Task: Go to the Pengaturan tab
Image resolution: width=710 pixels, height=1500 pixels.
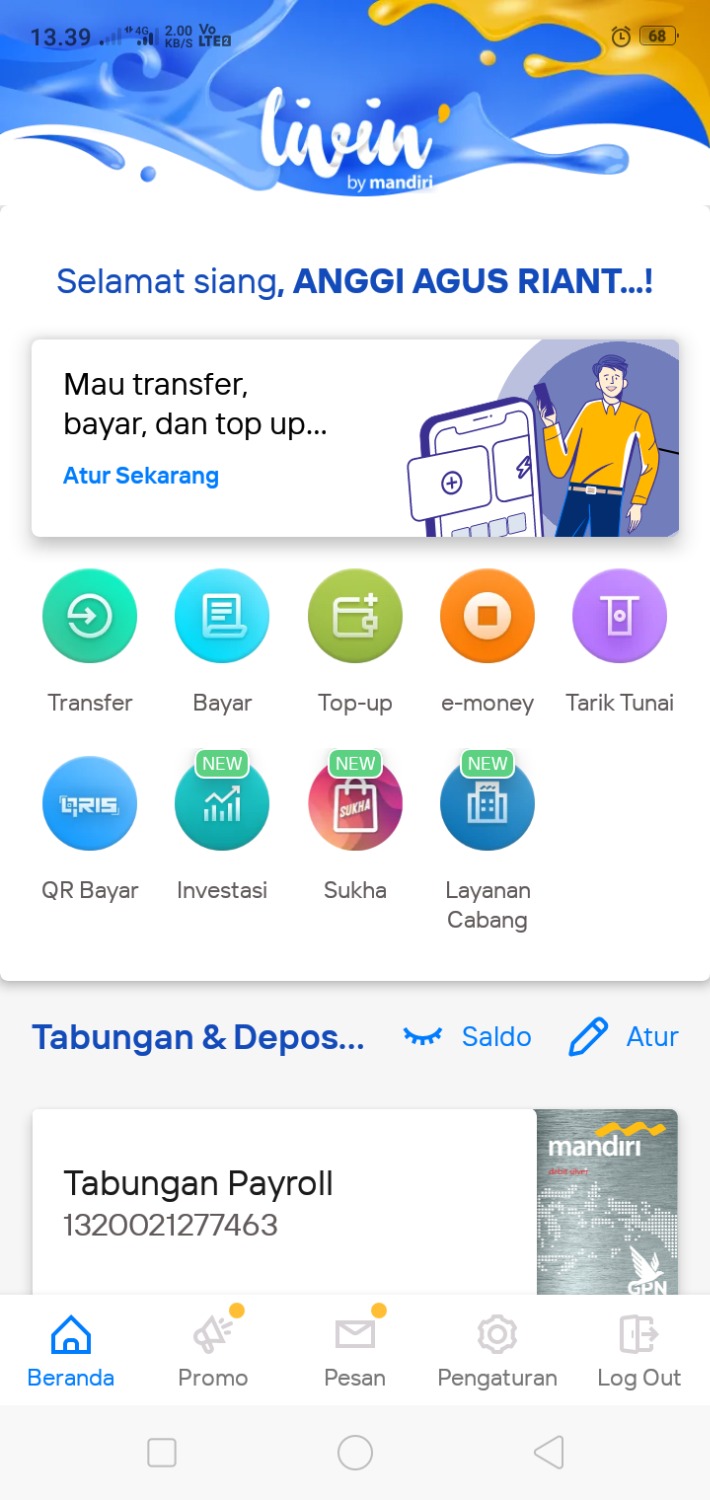Action: click(497, 1351)
